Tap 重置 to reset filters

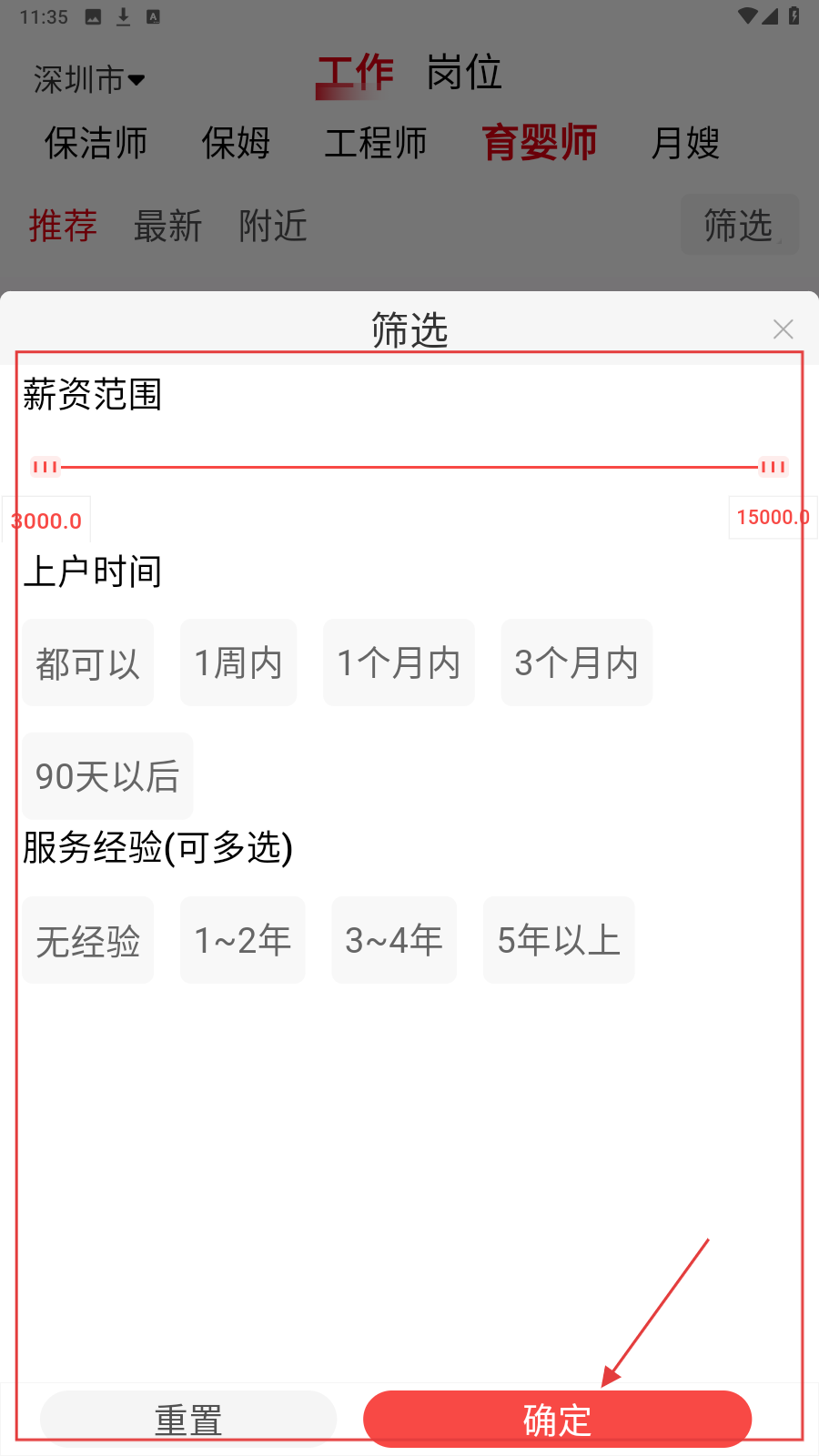tap(188, 1419)
